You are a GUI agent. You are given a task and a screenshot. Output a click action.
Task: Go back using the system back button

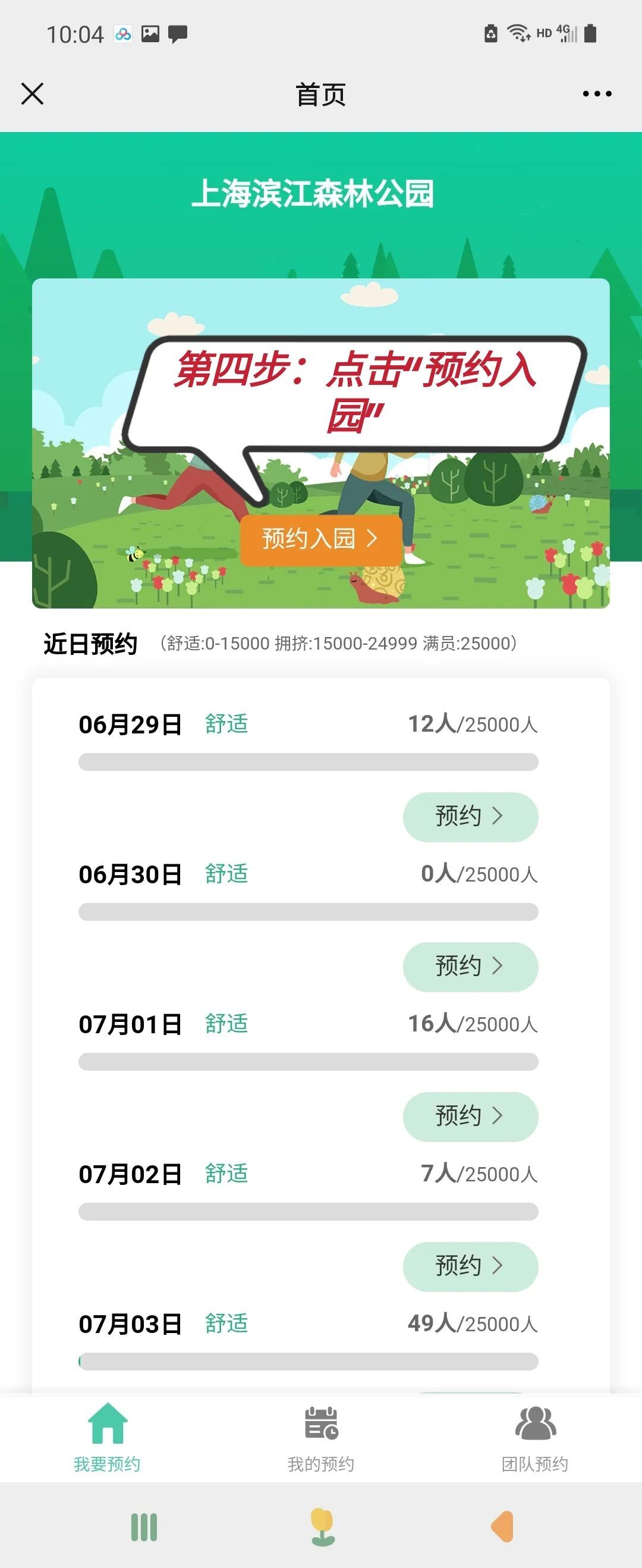(x=503, y=1526)
